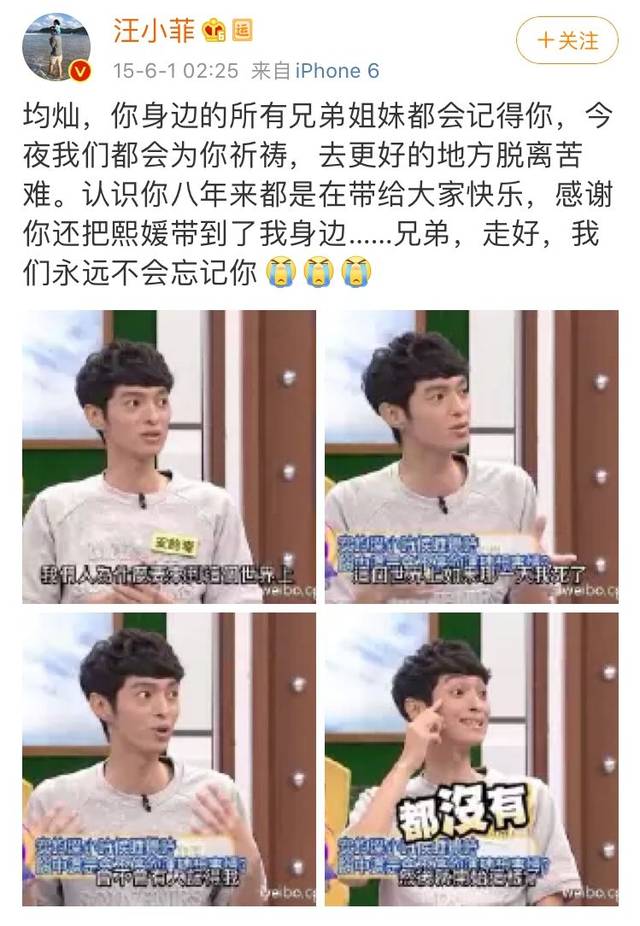Open photo captioned 都没有
Viewport: 640px width, 926px height.
(471, 758)
